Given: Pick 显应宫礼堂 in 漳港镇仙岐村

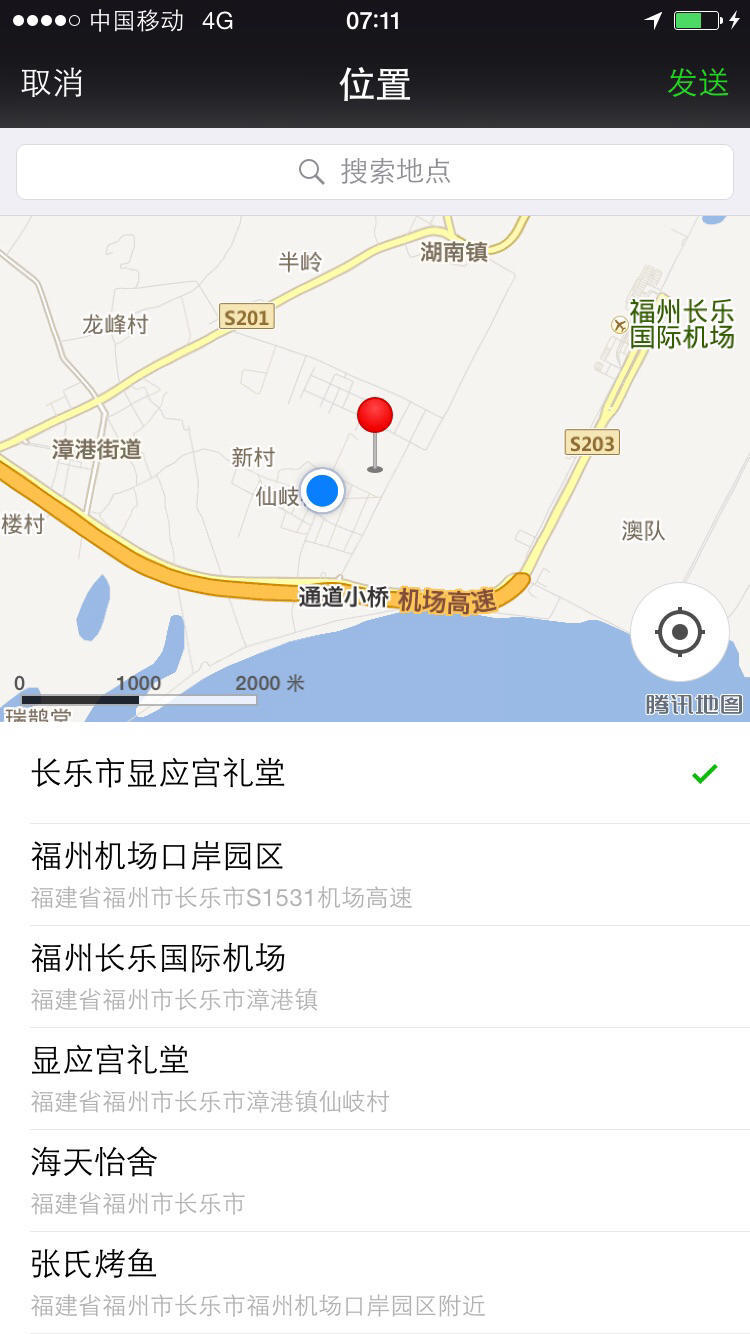Looking at the screenshot, I should 375,1079.
